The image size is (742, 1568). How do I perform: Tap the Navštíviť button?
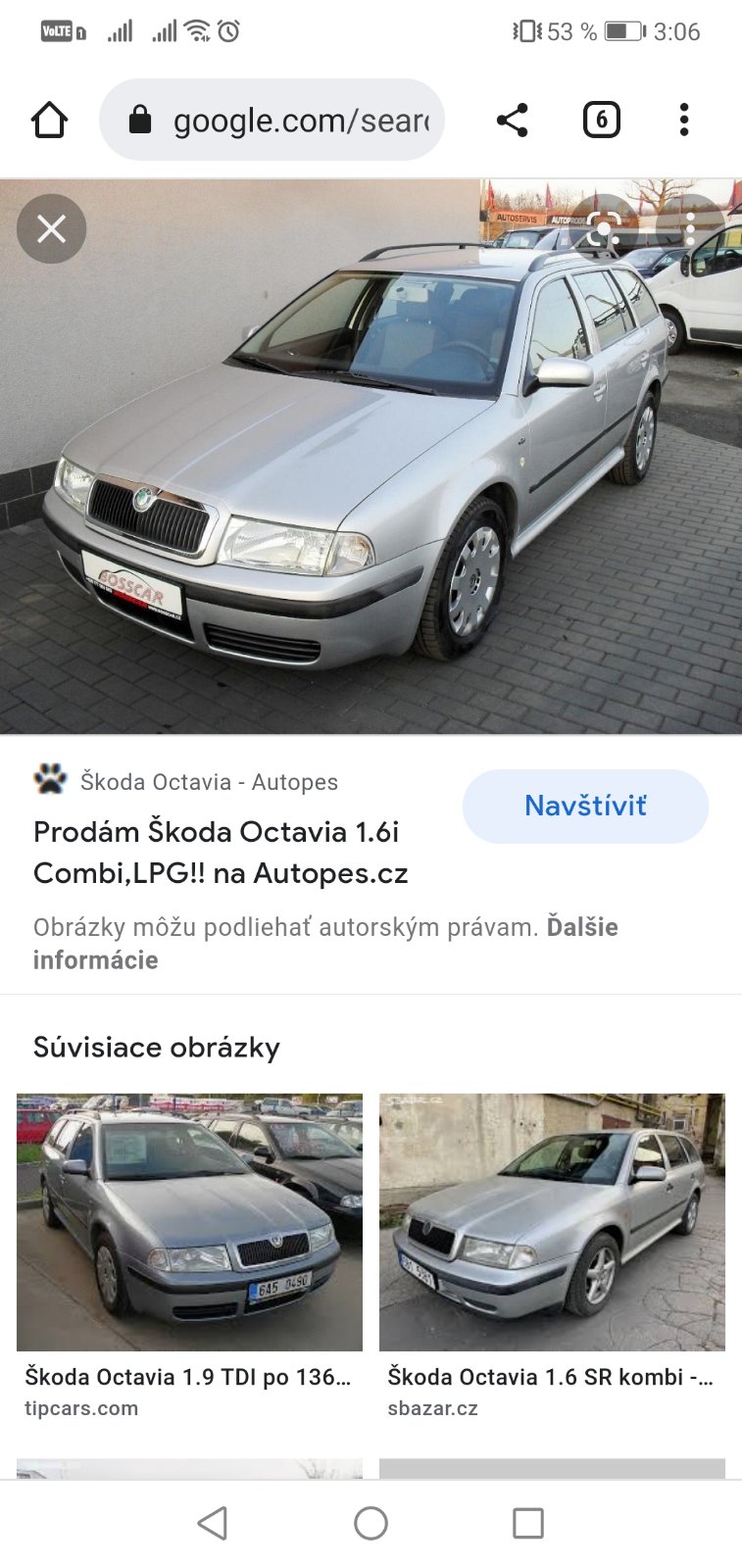(585, 806)
